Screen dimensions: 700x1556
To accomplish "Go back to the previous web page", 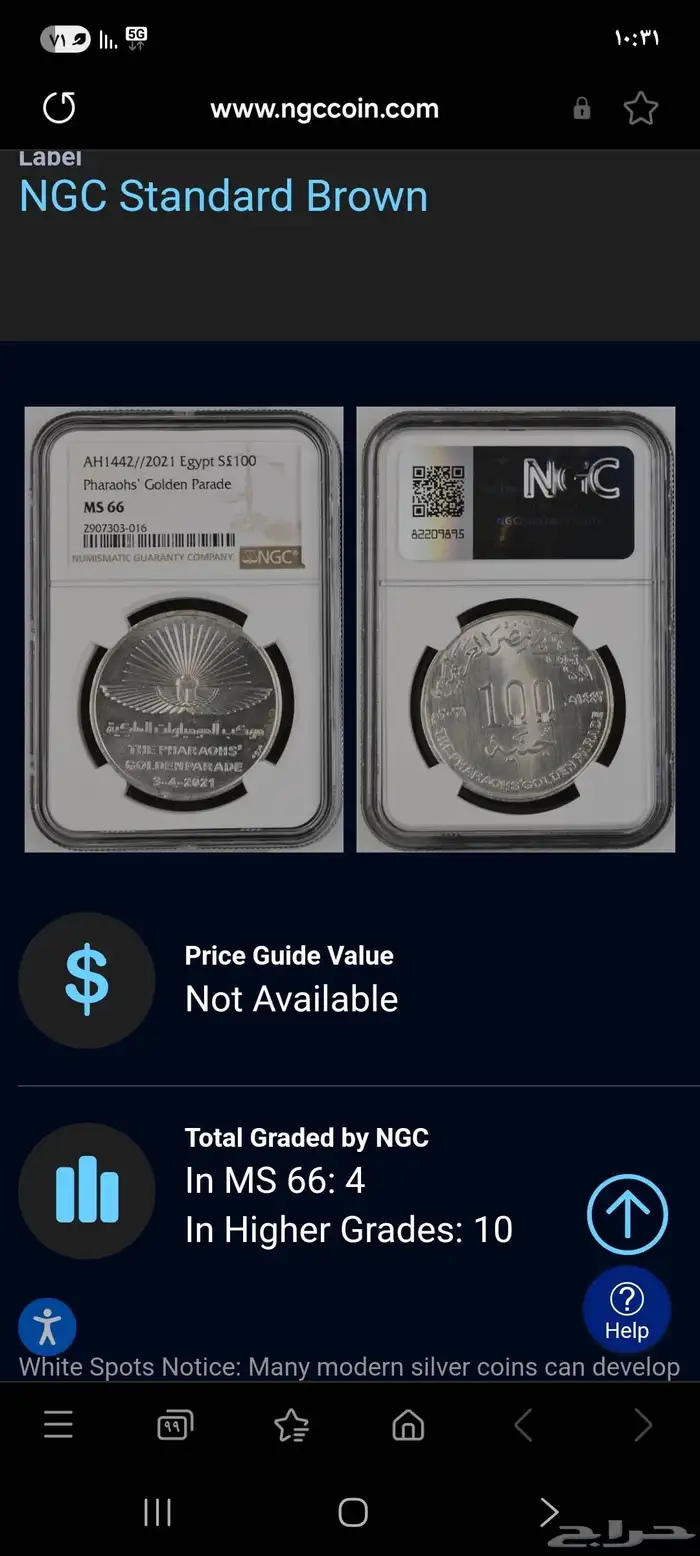I will (523, 1424).
